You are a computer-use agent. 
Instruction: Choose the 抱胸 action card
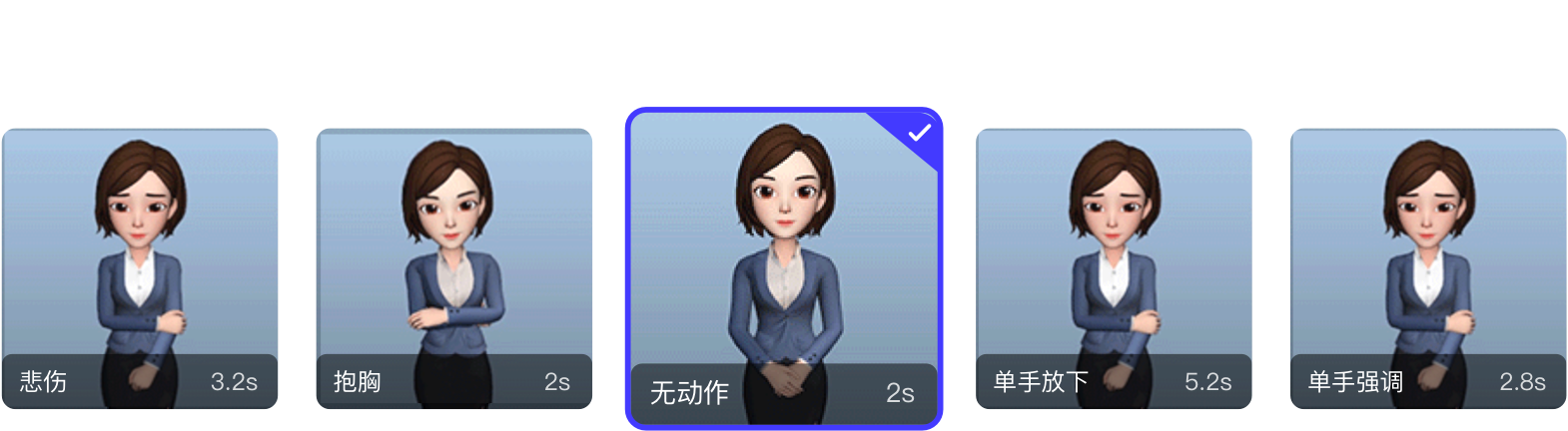pyautogui.click(x=454, y=267)
